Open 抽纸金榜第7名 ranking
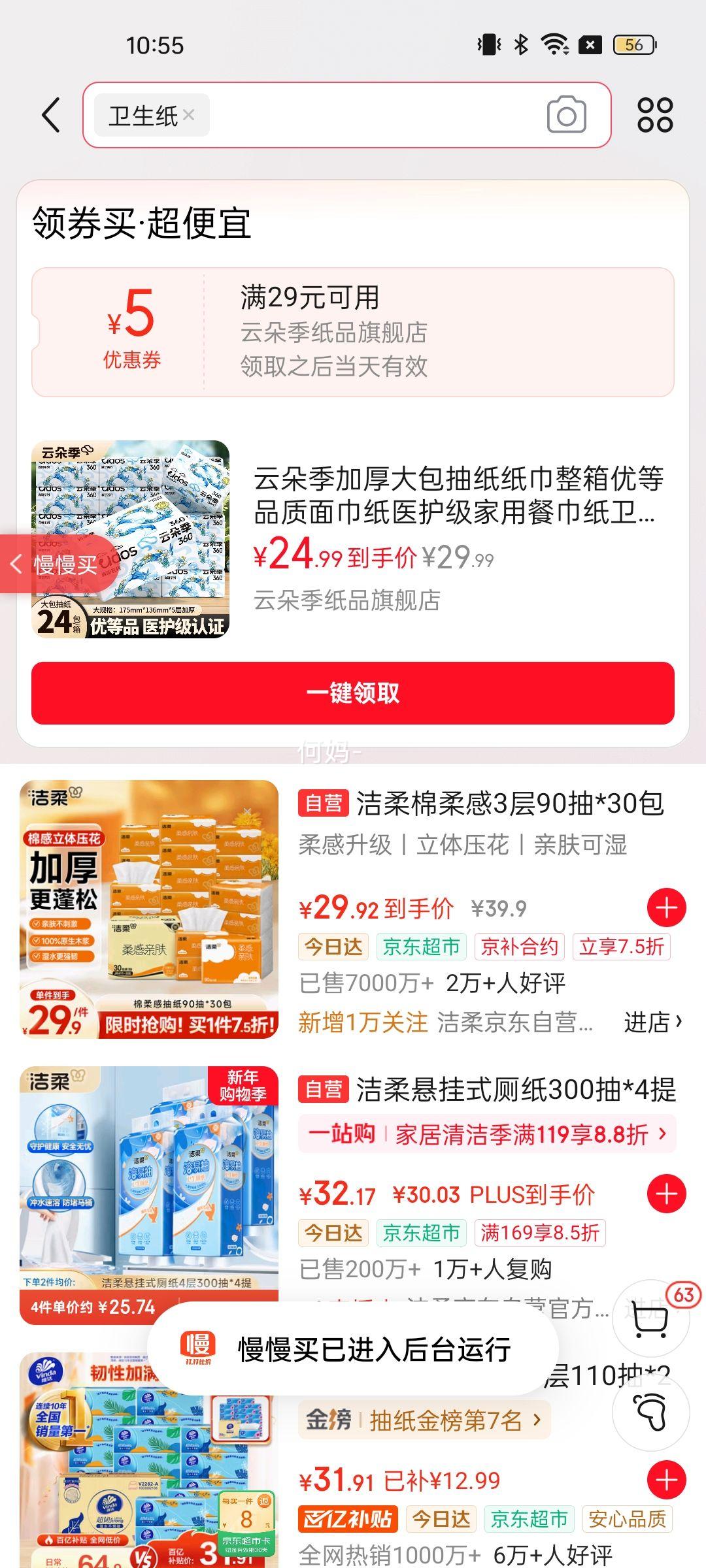This screenshot has width=706, height=1568. pos(424,1420)
